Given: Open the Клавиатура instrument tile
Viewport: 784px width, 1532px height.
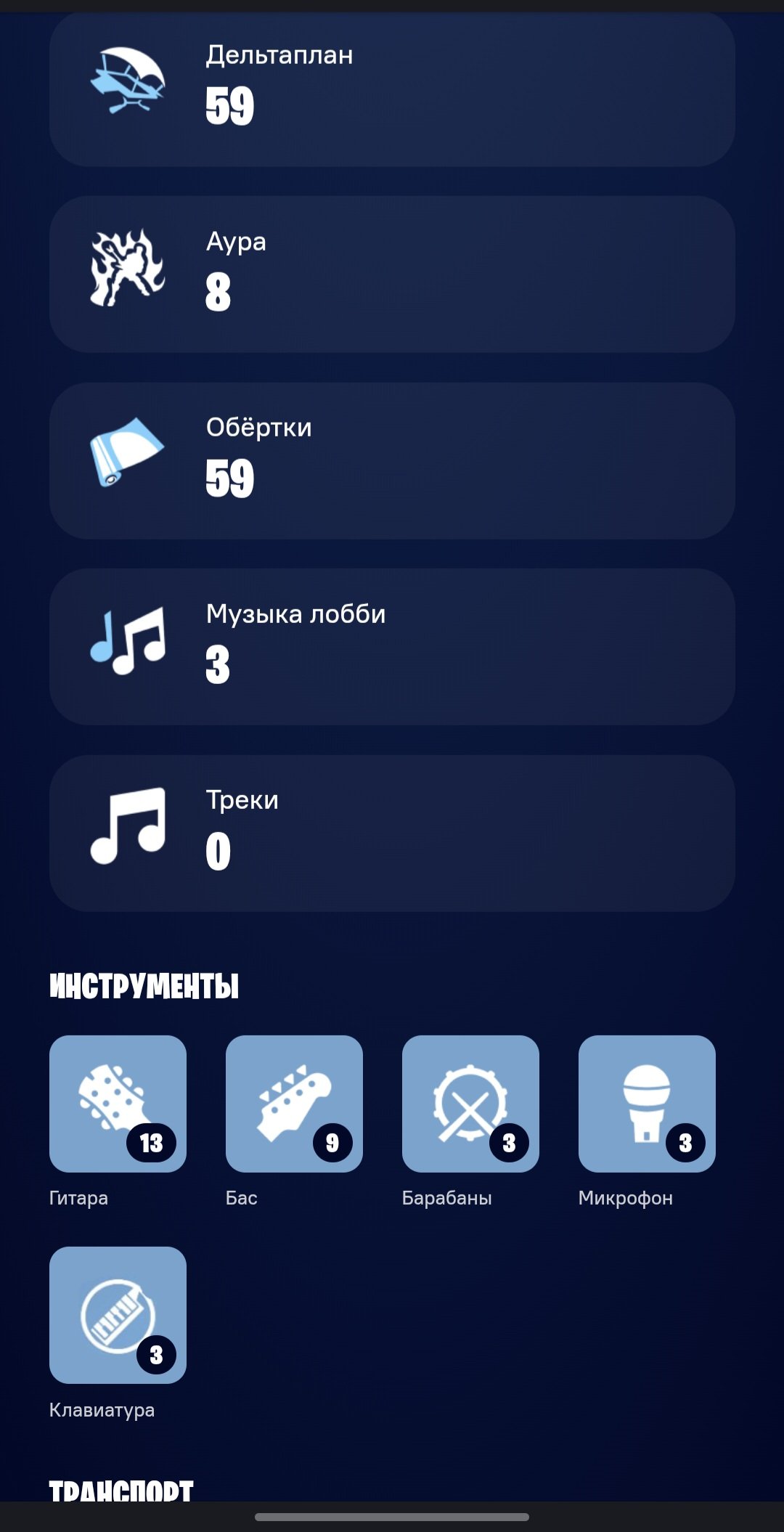Looking at the screenshot, I should [x=118, y=1315].
